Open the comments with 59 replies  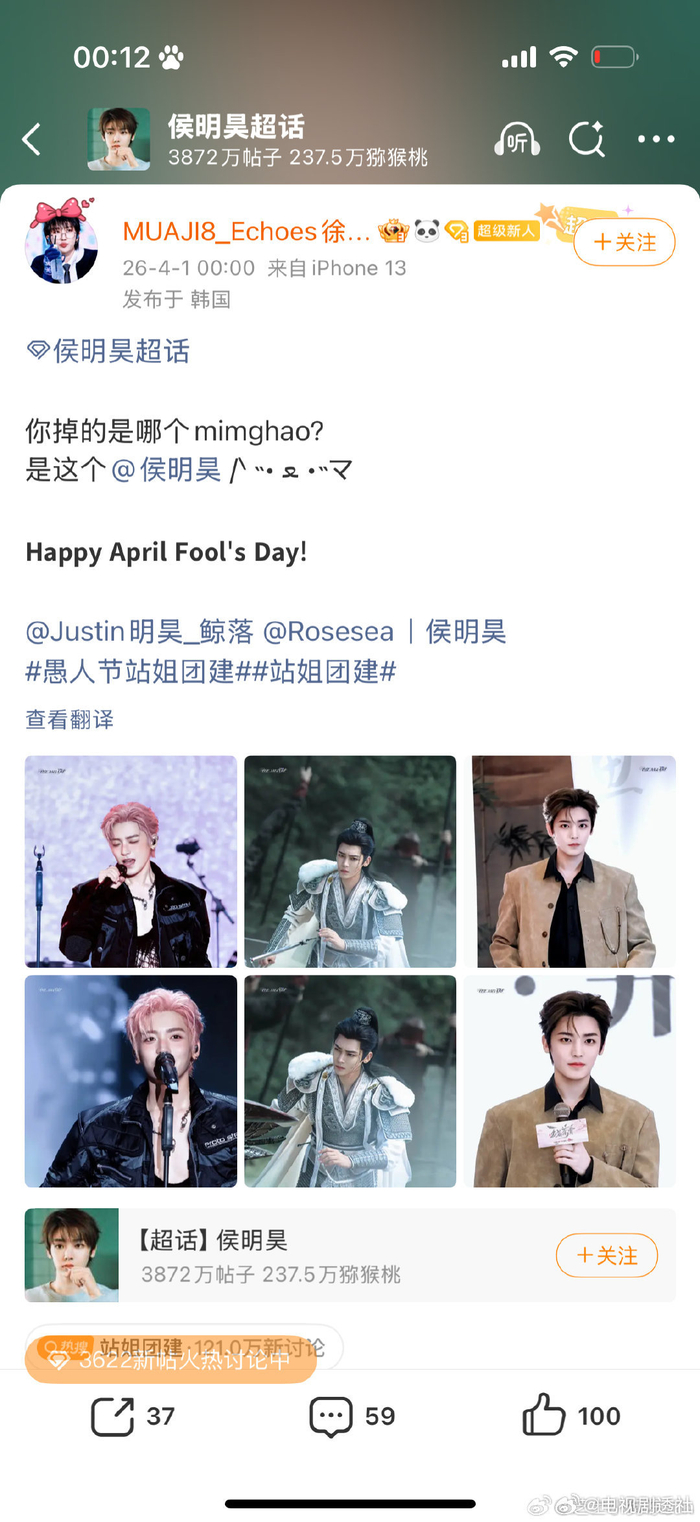[352, 1416]
